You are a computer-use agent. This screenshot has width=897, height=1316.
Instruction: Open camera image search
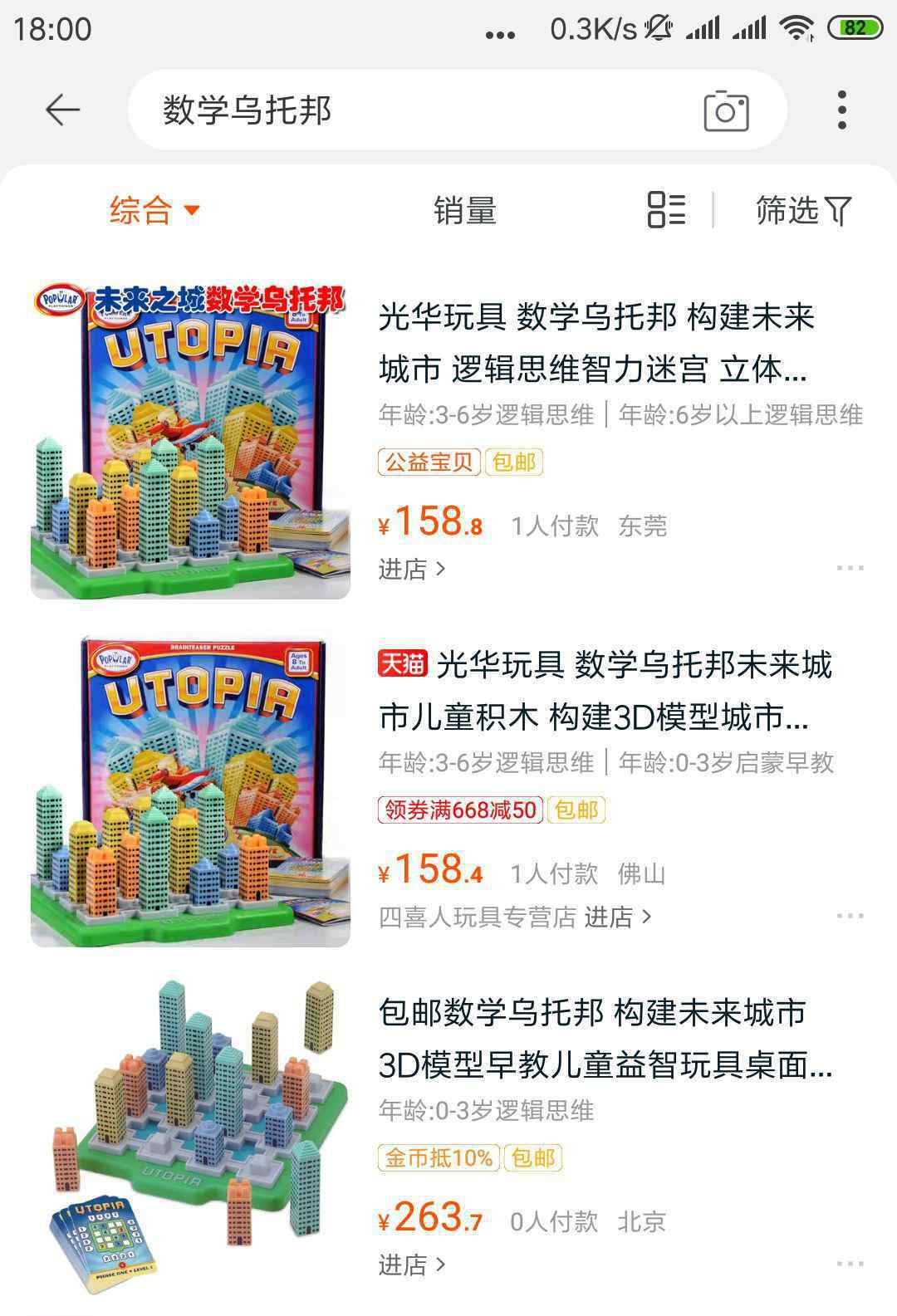726,110
